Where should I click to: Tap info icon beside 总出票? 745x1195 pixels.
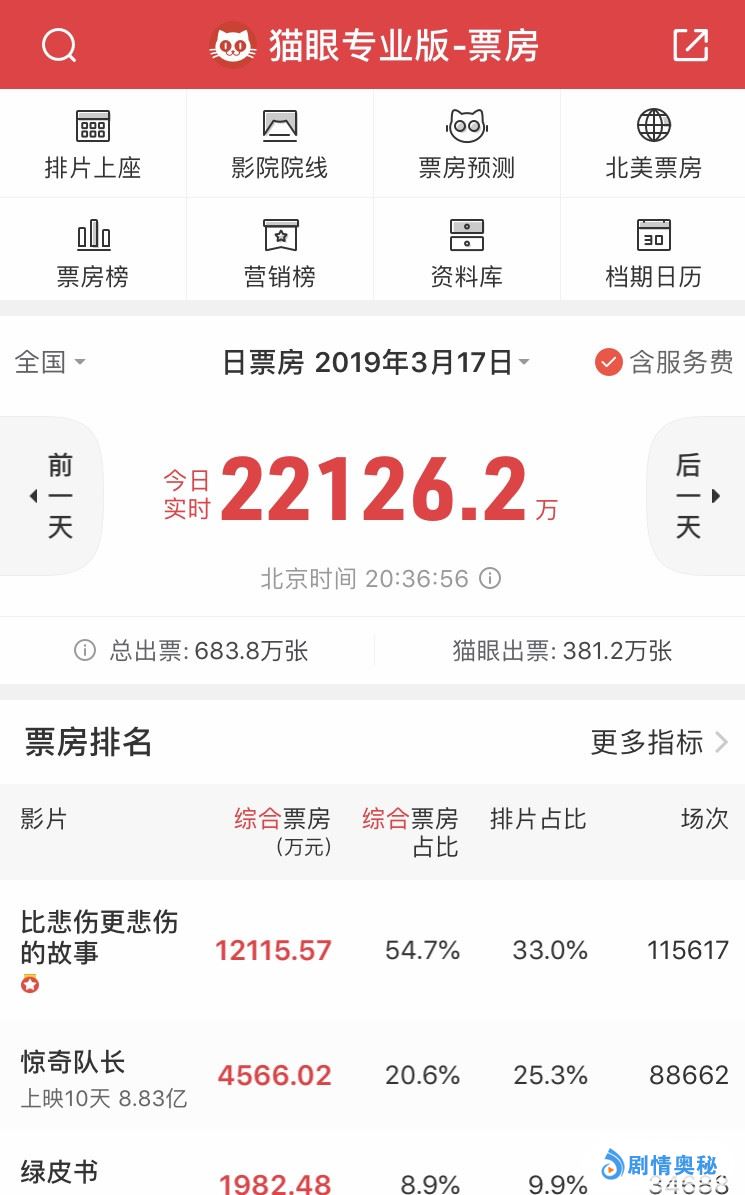click(x=85, y=651)
